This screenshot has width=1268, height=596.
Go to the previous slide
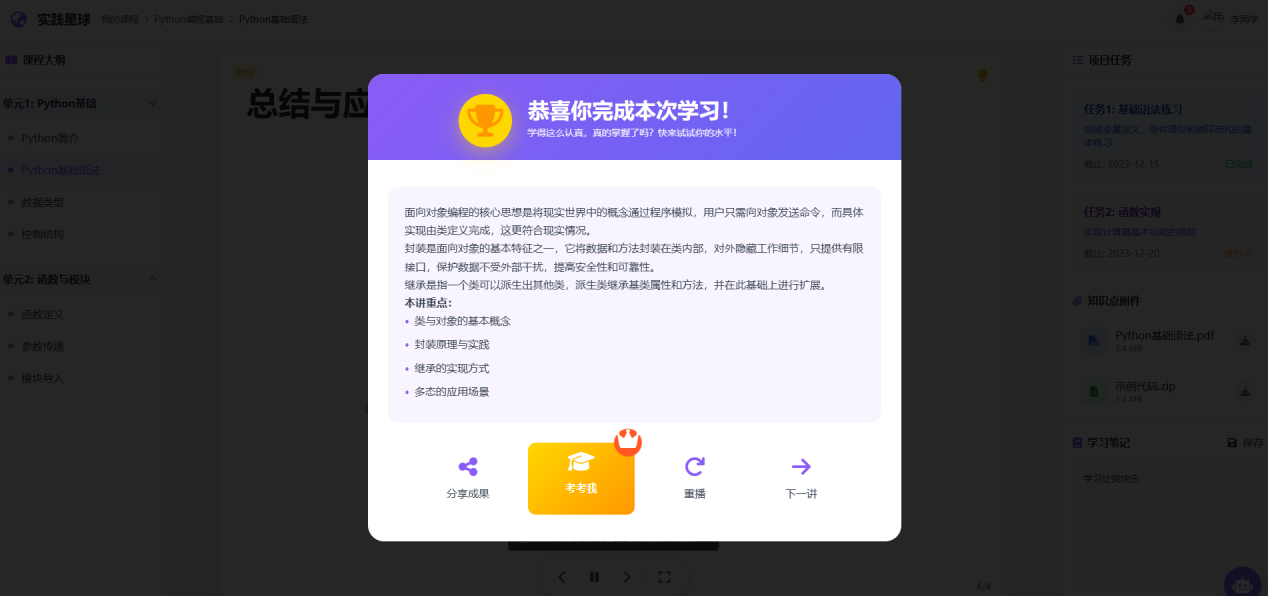(562, 577)
